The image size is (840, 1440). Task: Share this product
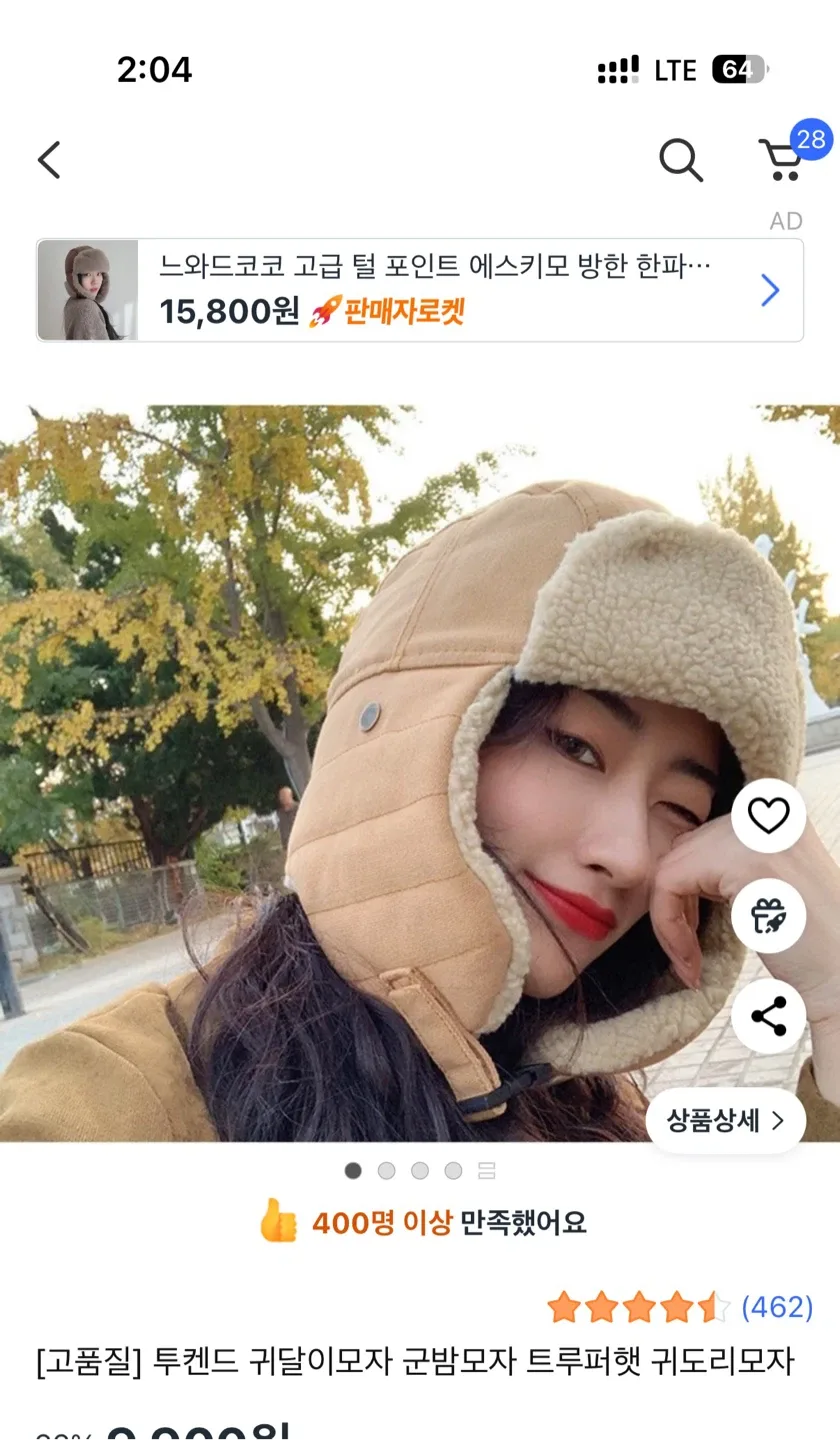point(768,1017)
